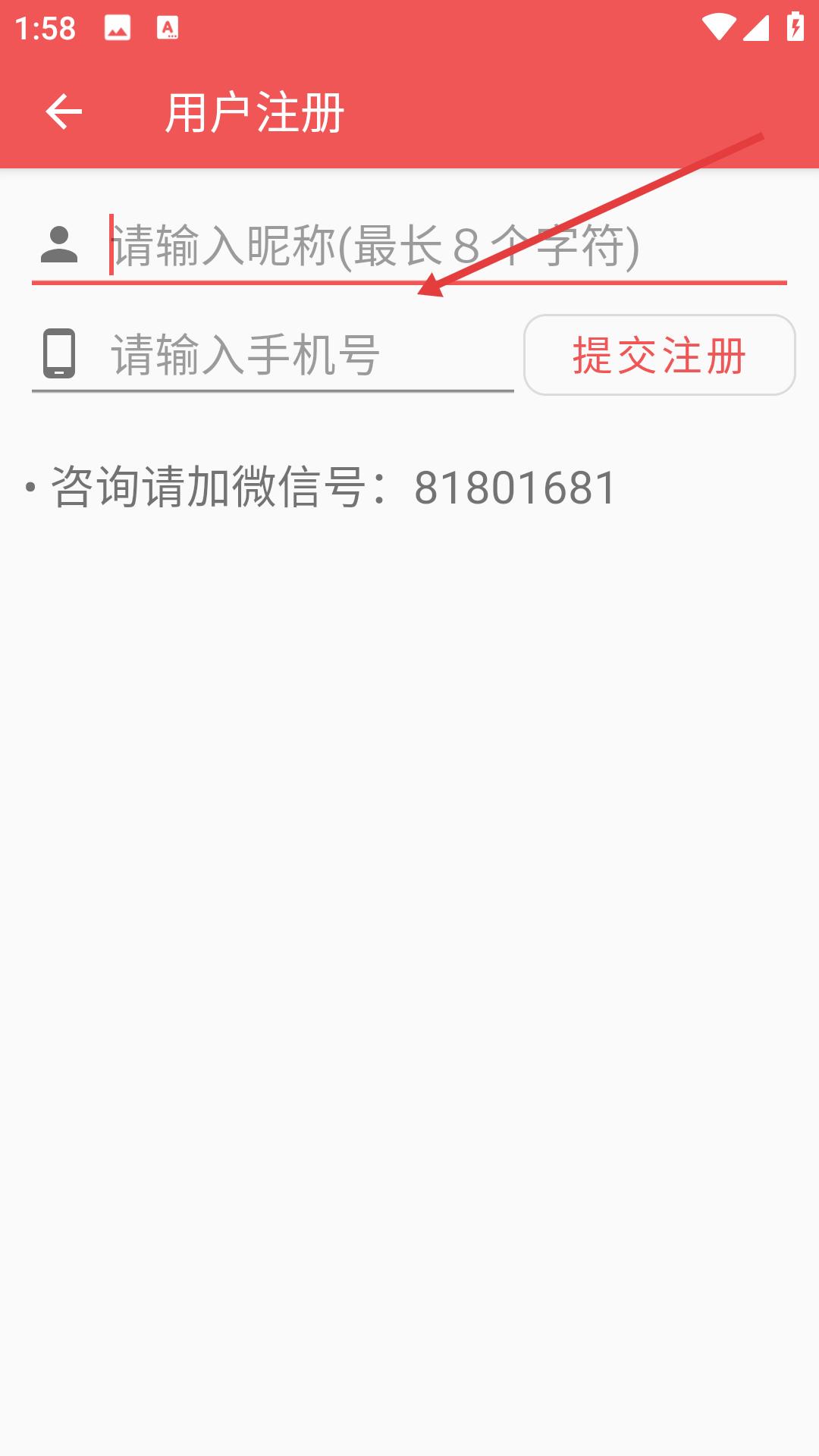Image resolution: width=819 pixels, height=1456 pixels.
Task: Click the back arrow to leave registration
Action: (x=62, y=112)
